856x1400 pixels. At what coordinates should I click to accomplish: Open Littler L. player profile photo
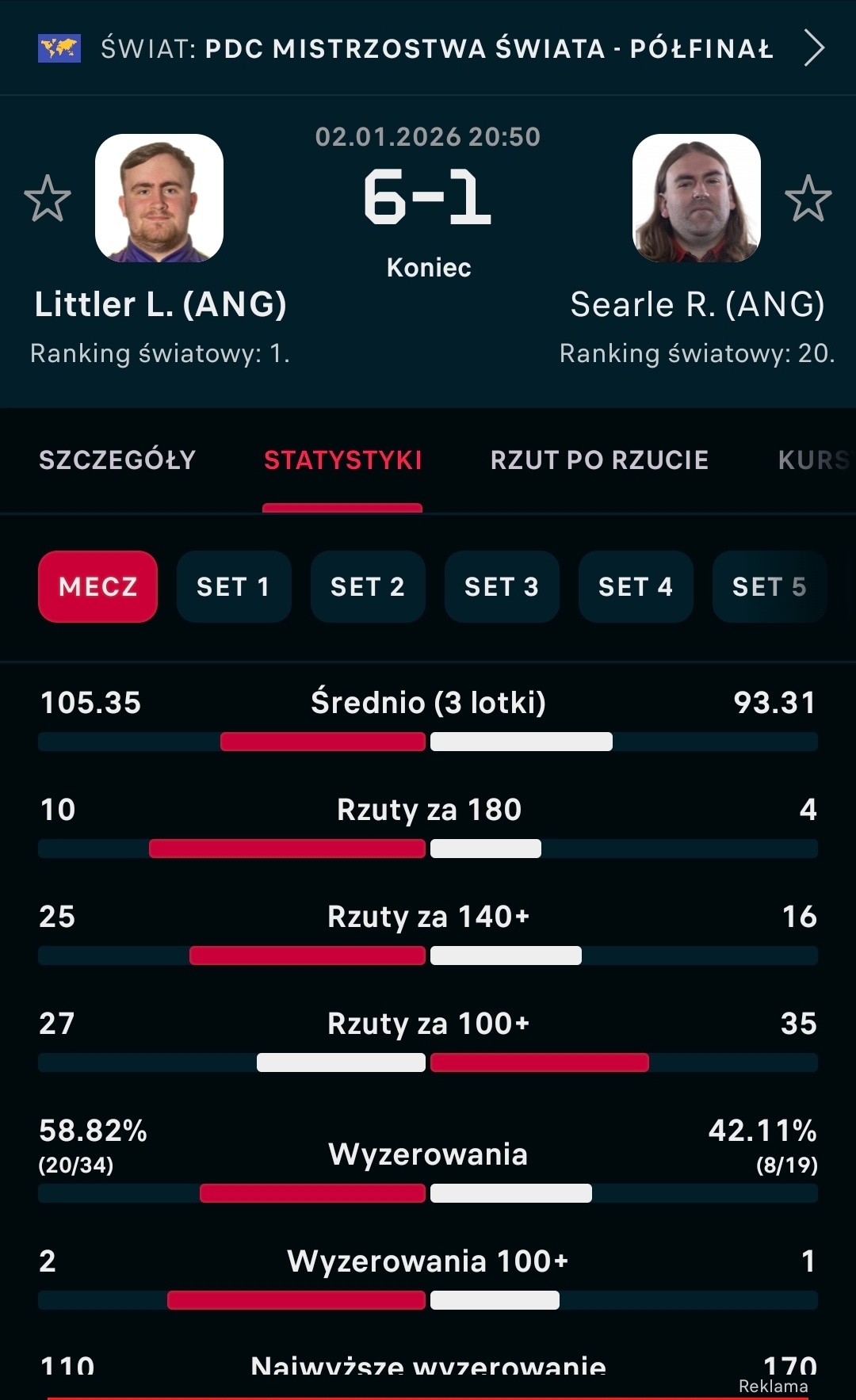coord(159,198)
